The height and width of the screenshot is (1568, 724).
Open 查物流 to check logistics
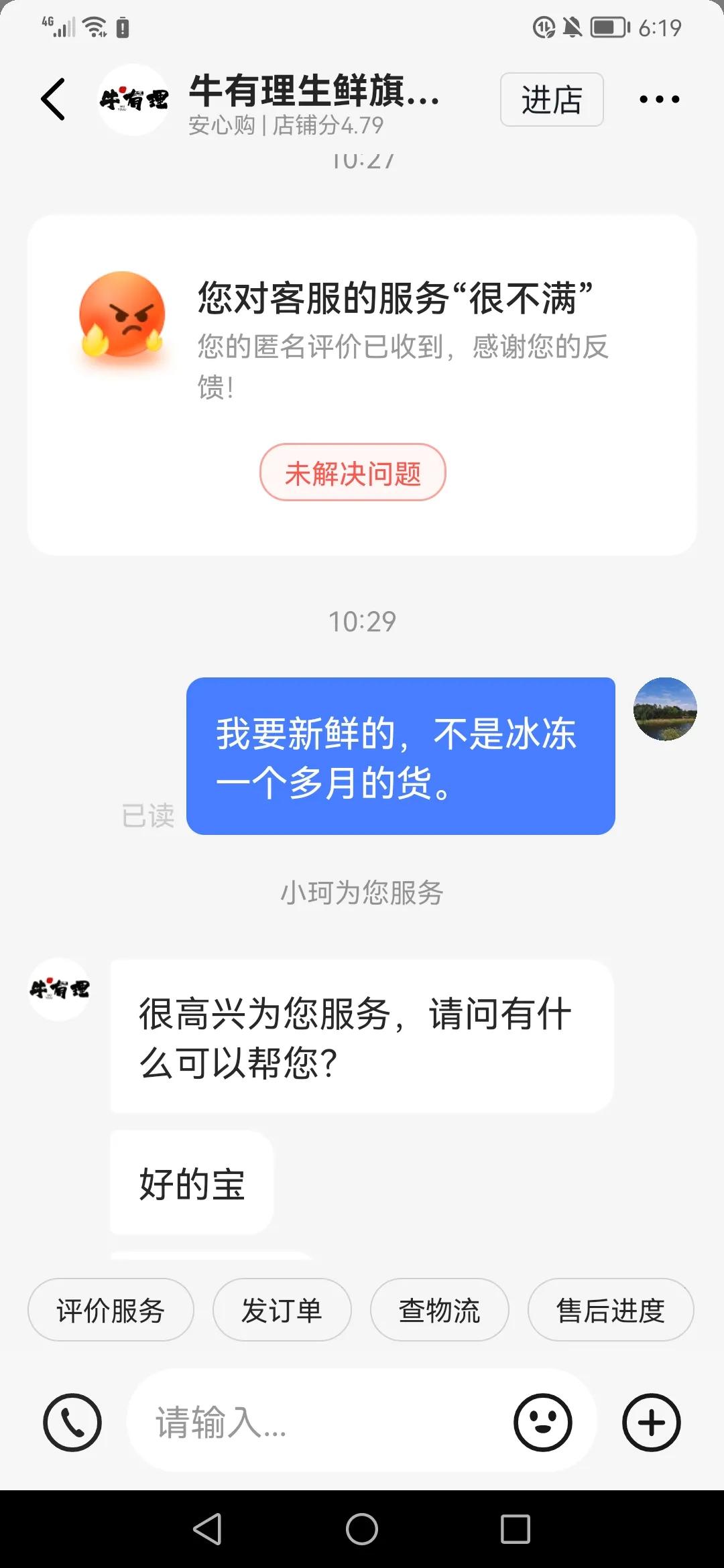point(439,1310)
